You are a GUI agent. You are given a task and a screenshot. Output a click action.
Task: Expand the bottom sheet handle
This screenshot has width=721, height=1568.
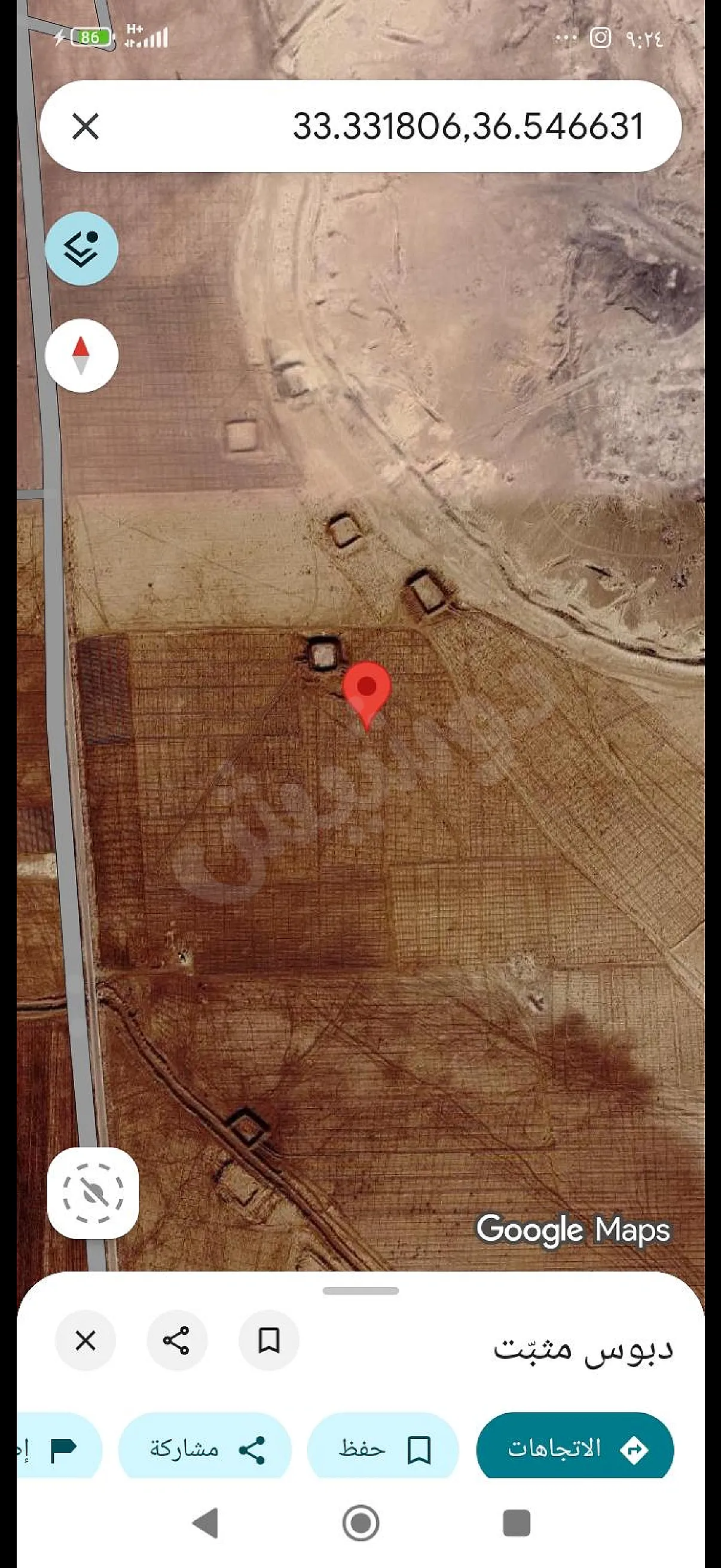click(361, 1291)
